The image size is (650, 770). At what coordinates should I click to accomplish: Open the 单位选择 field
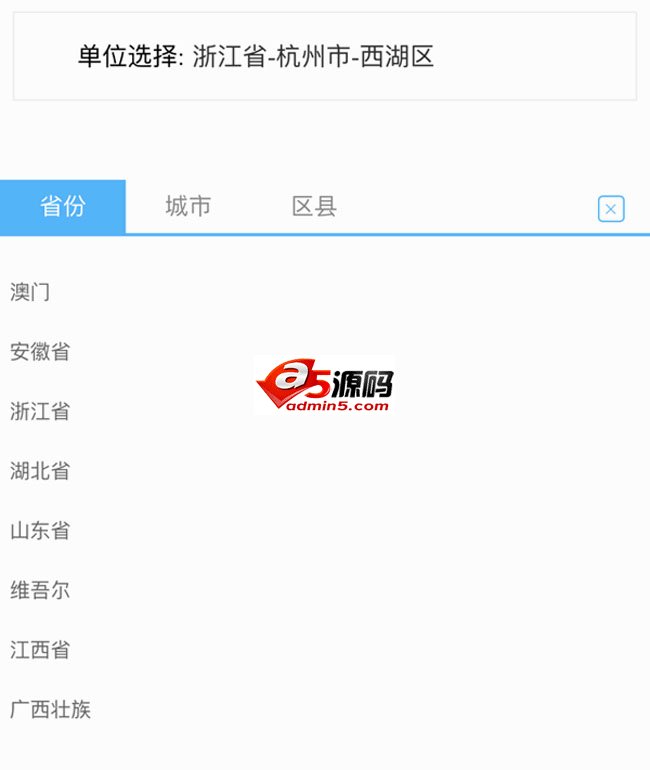[x=324, y=56]
